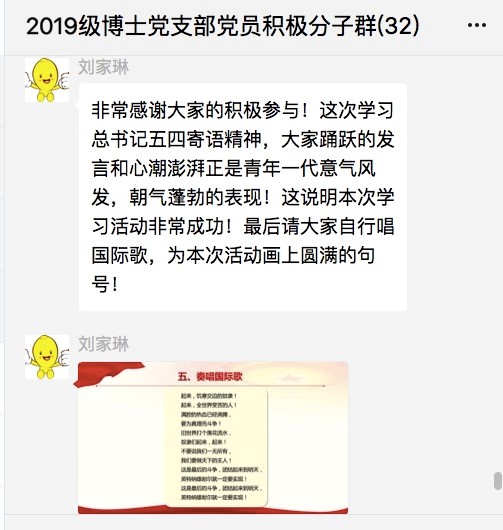Tap 刘家琳's avatar beside the text message
The image size is (503, 530).
click(47, 80)
